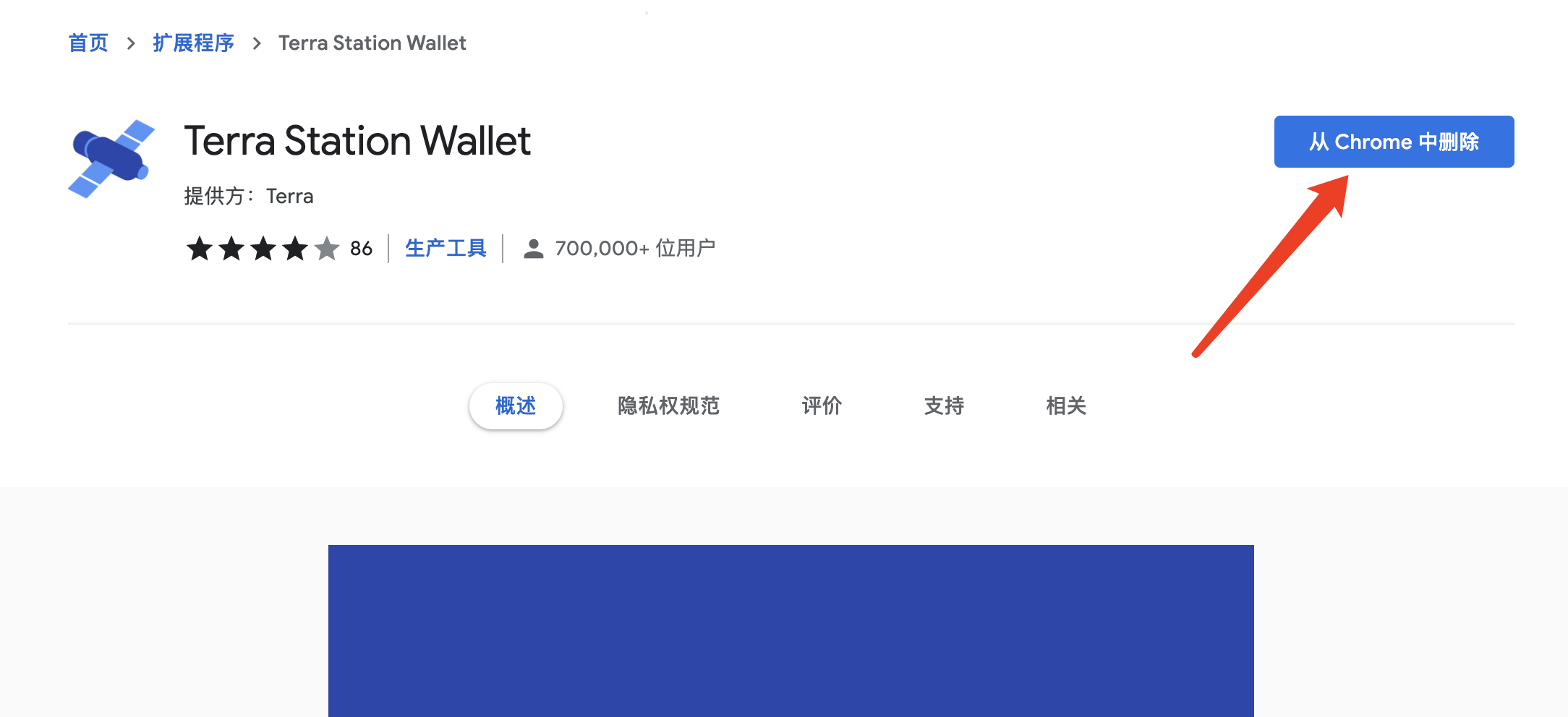Screen dimensions: 1568x717
Task: Go to the 首页 breadcrumb link
Action: coord(88,43)
